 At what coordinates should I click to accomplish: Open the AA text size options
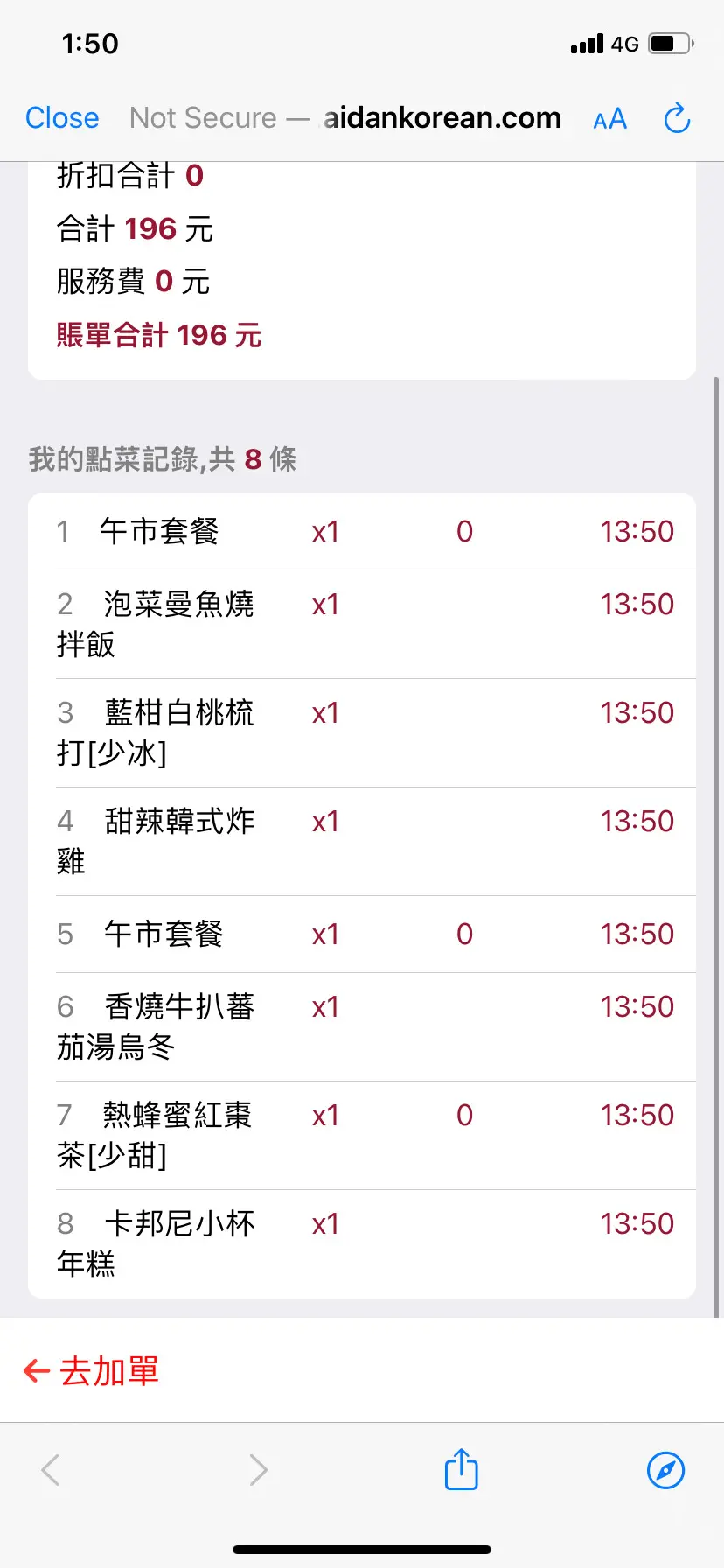(609, 119)
